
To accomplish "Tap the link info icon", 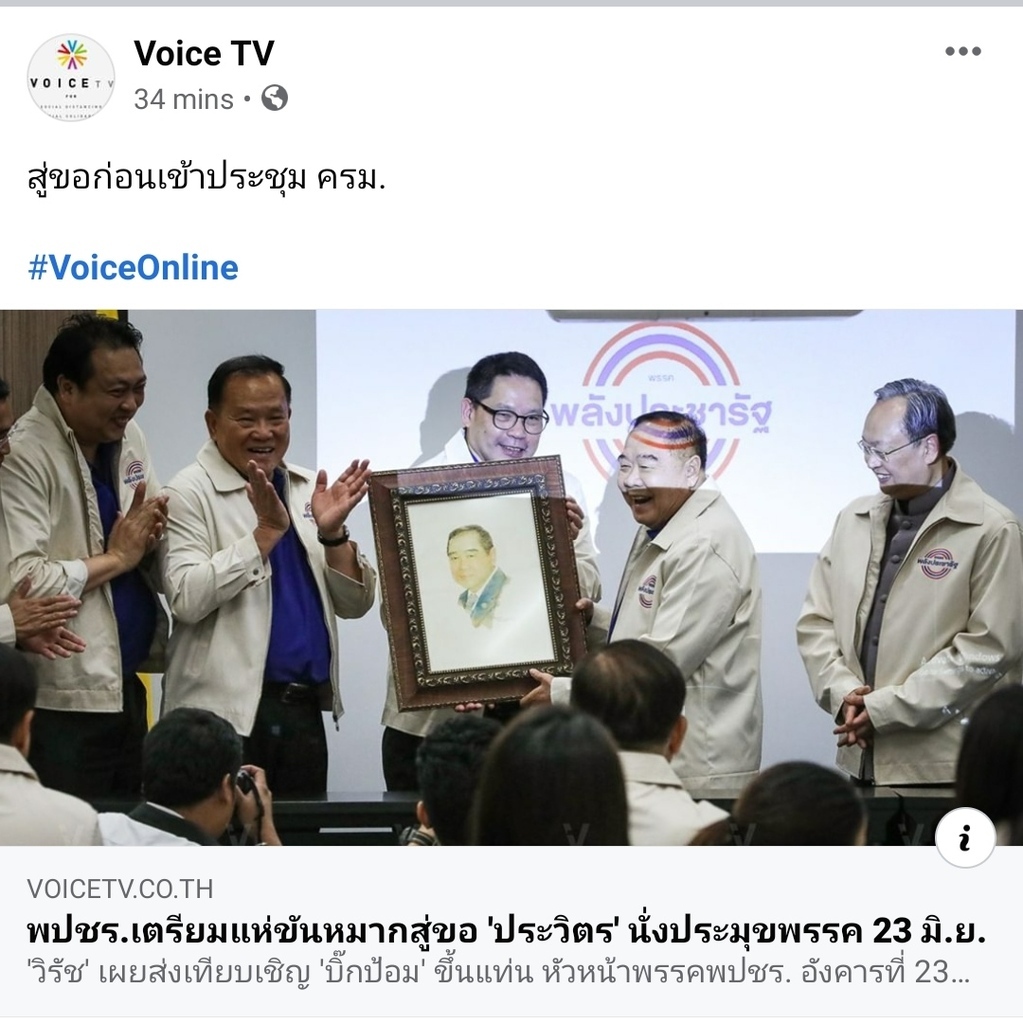I will pyautogui.click(x=965, y=838).
